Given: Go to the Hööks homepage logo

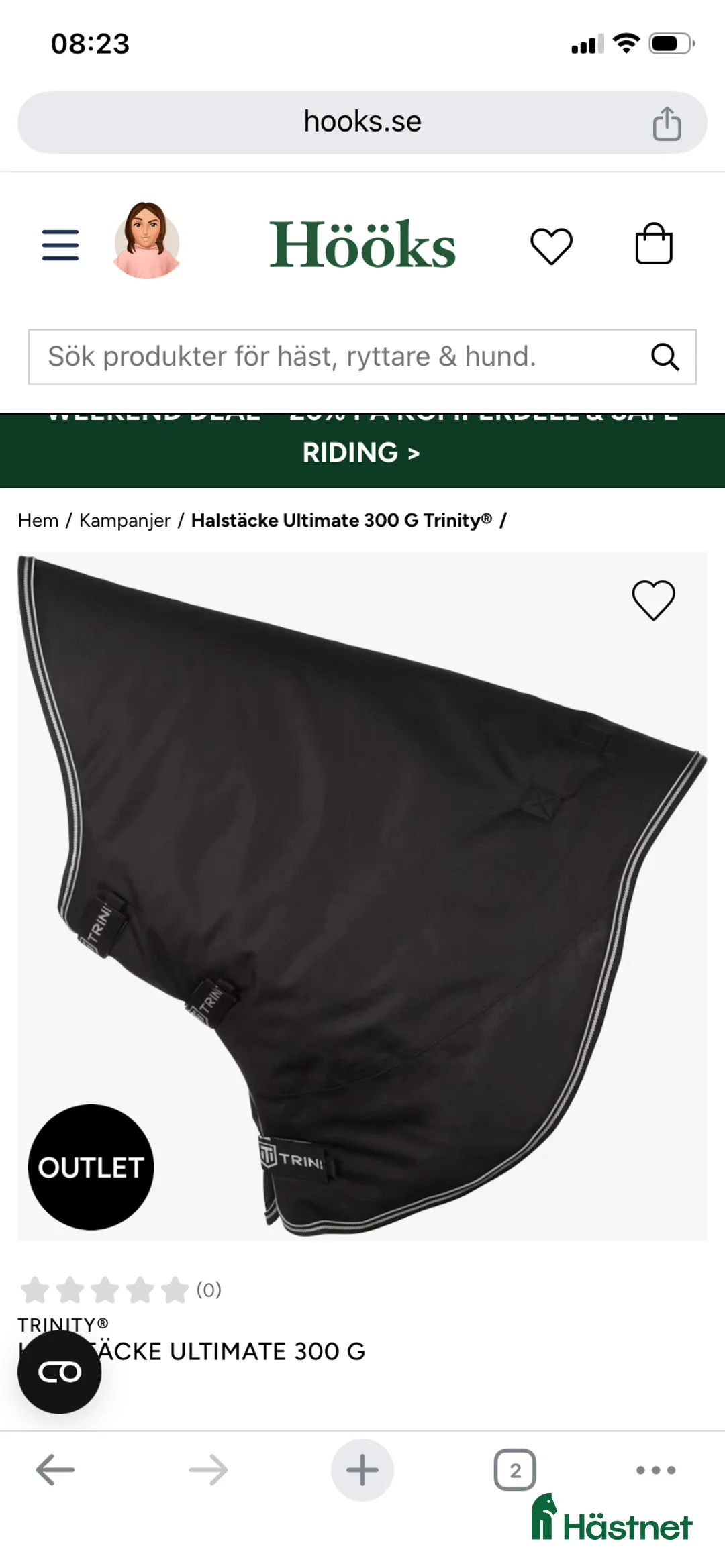Looking at the screenshot, I should (362, 245).
